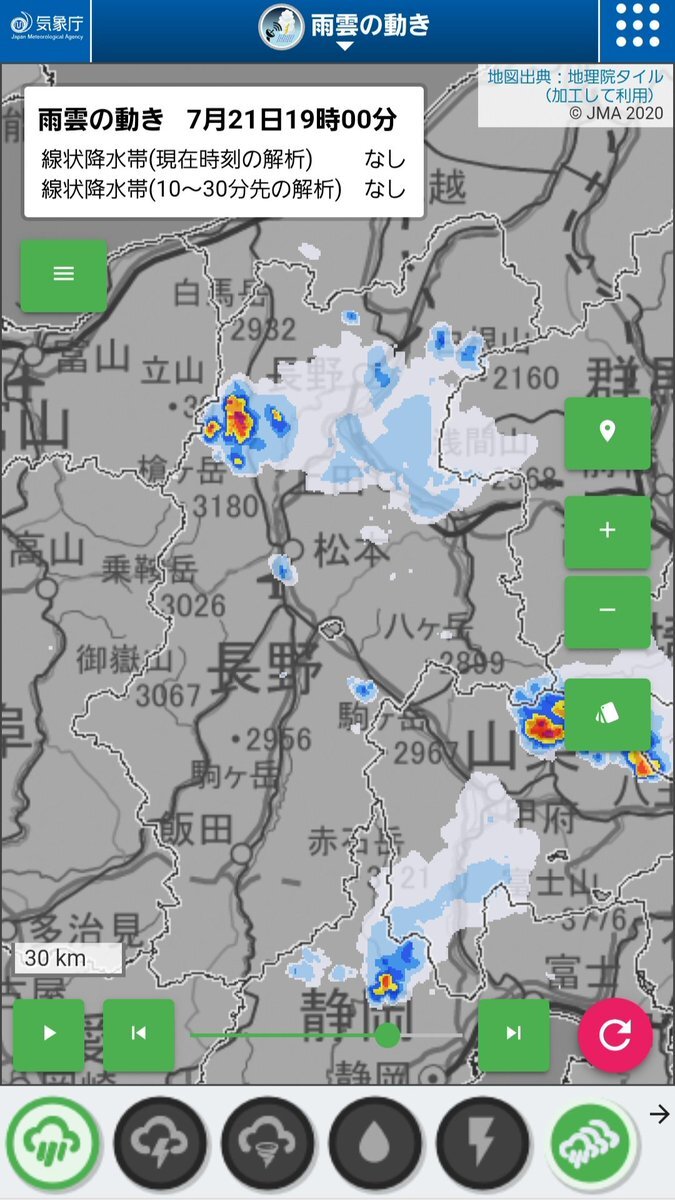This screenshot has width=675, height=1200.
Task: Reload data with the pink refresh button
Action: point(615,1035)
